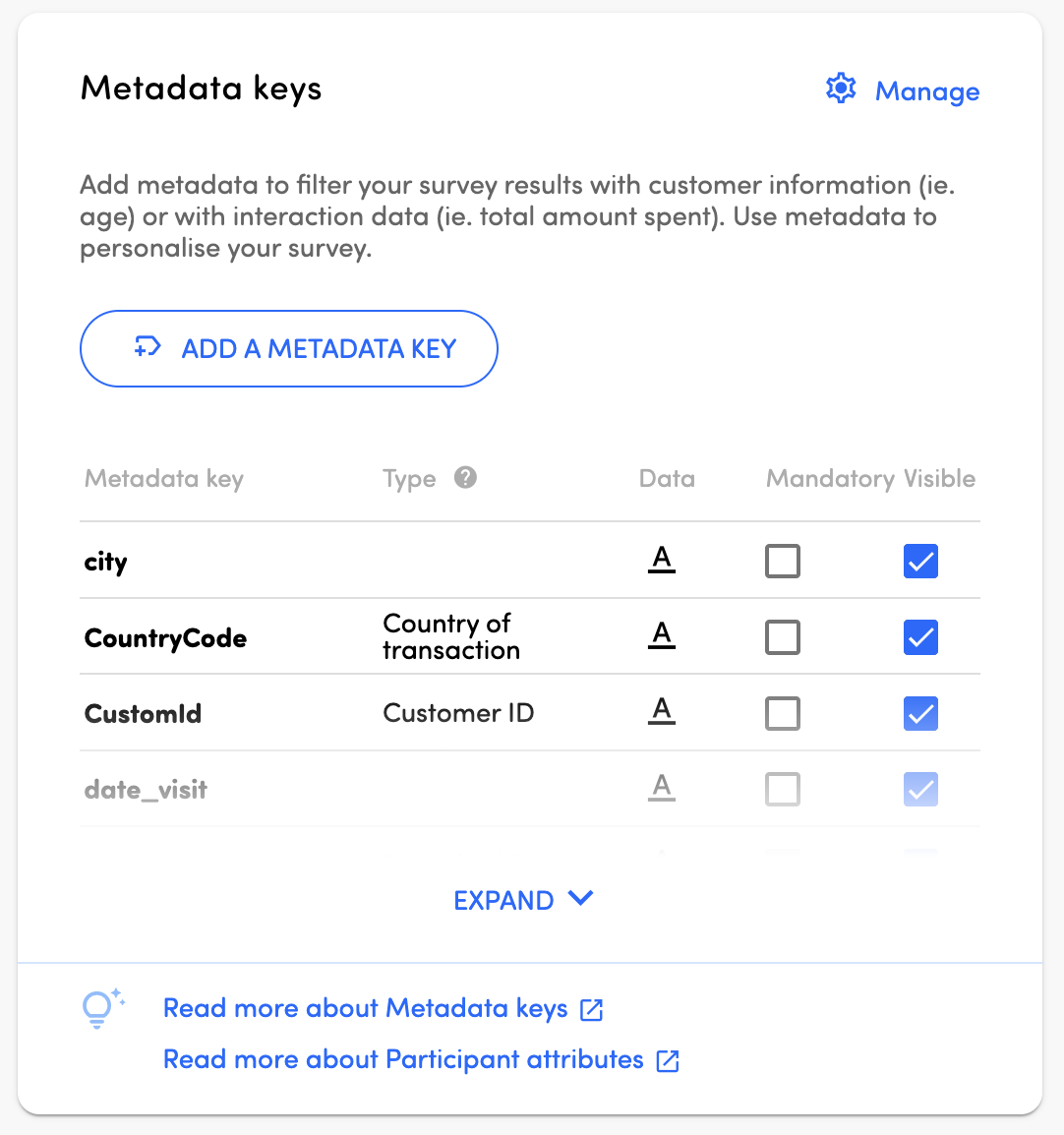This screenshot has height=1135, width=1064.
Task: Disable Visible for CountryCode
Action: pyautogui.click(x=920, y=637)
